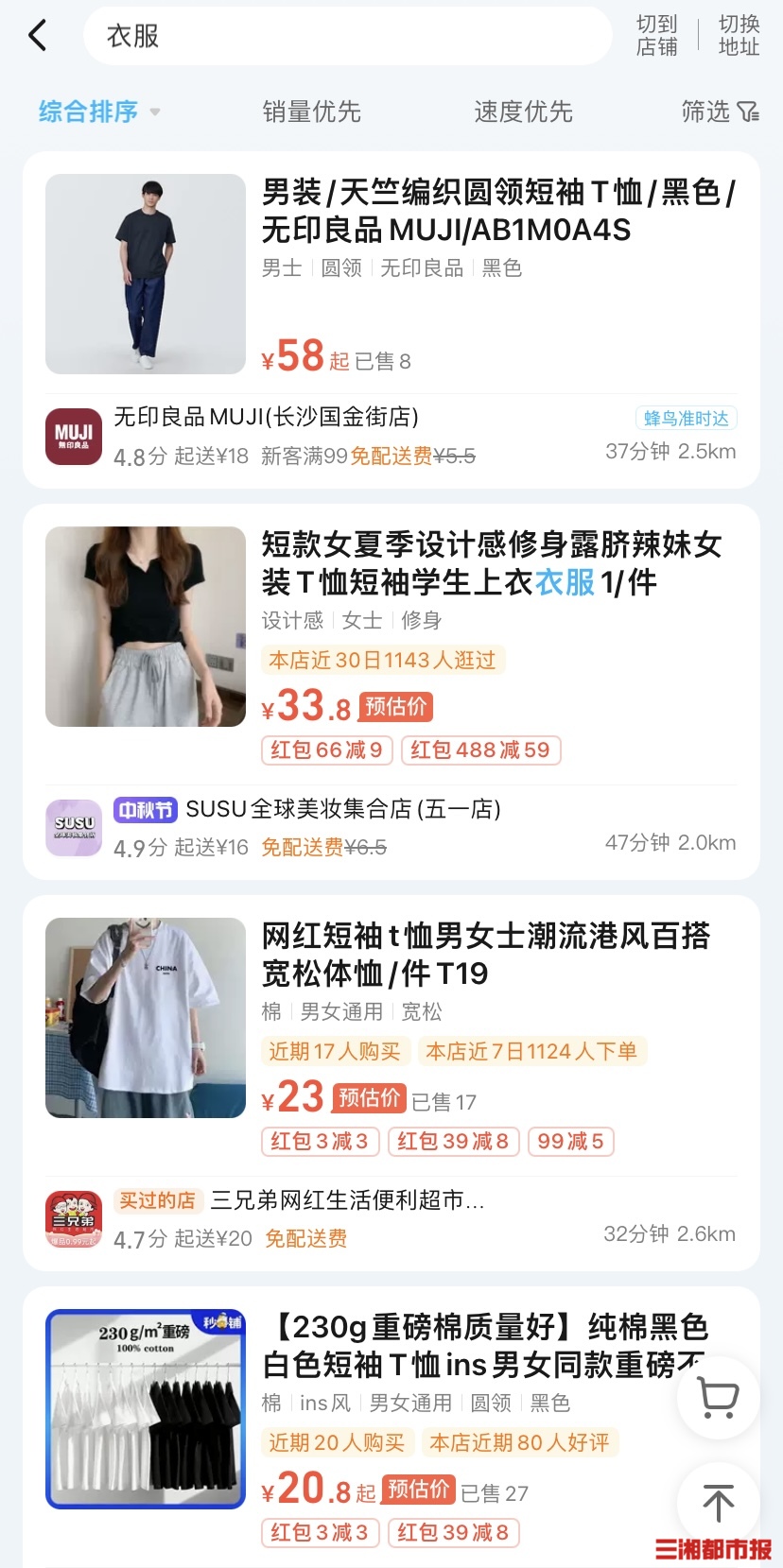Sort results by 速度优先
The width and height of the screenshot is (783, 1568).
[523, 112]
